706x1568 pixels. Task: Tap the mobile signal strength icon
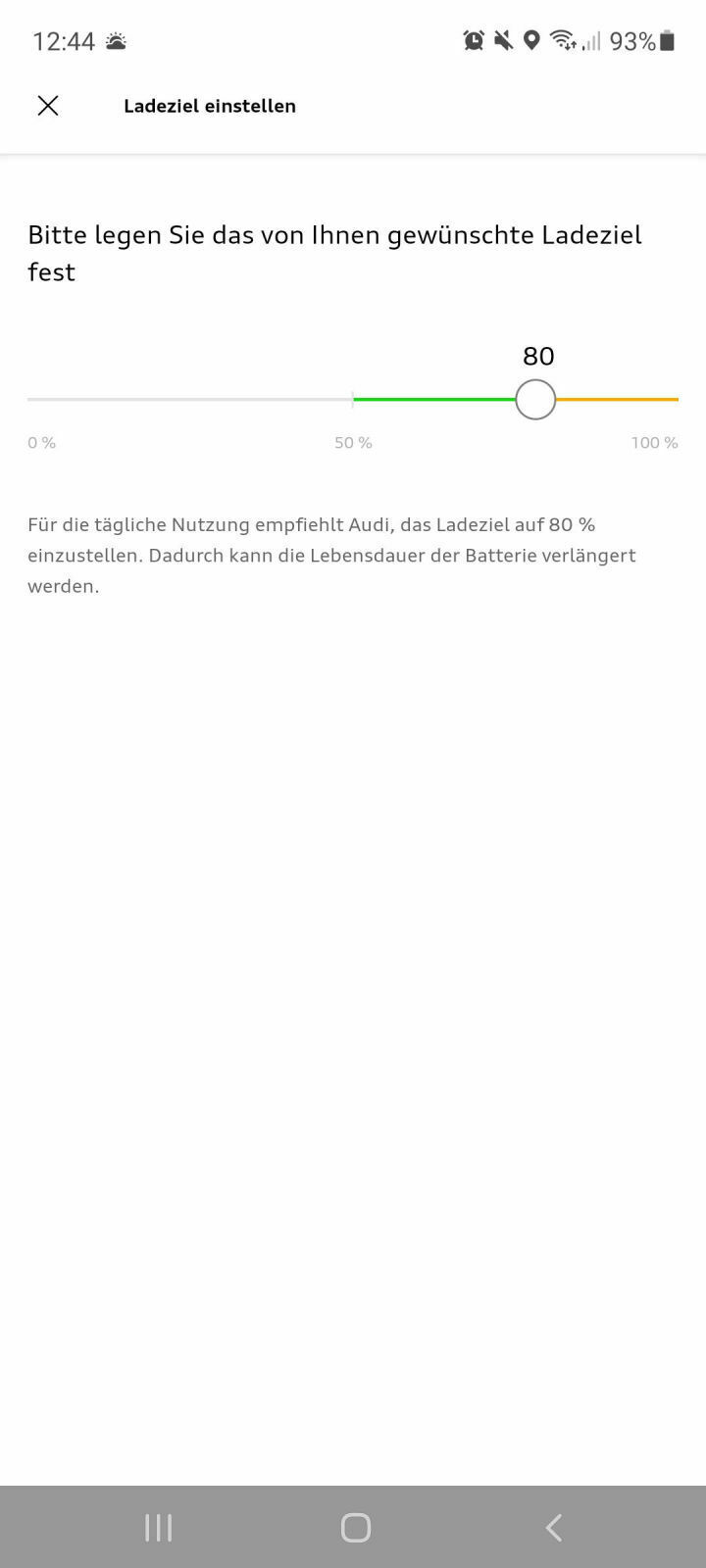click(589, 41)
